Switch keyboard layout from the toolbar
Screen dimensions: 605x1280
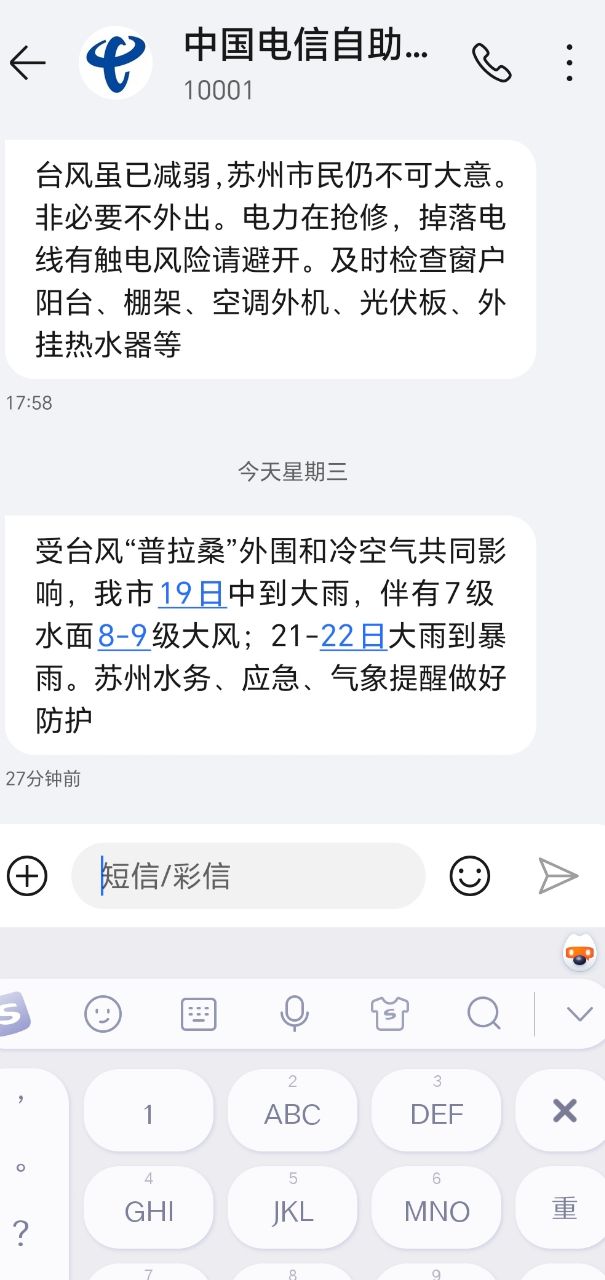coord(198,1014)
